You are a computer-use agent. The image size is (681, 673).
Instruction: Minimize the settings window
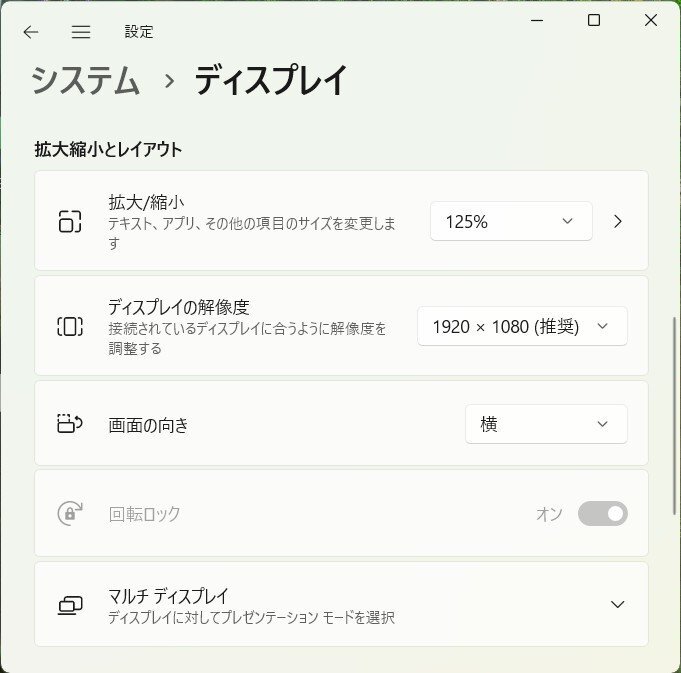[536, 20]
